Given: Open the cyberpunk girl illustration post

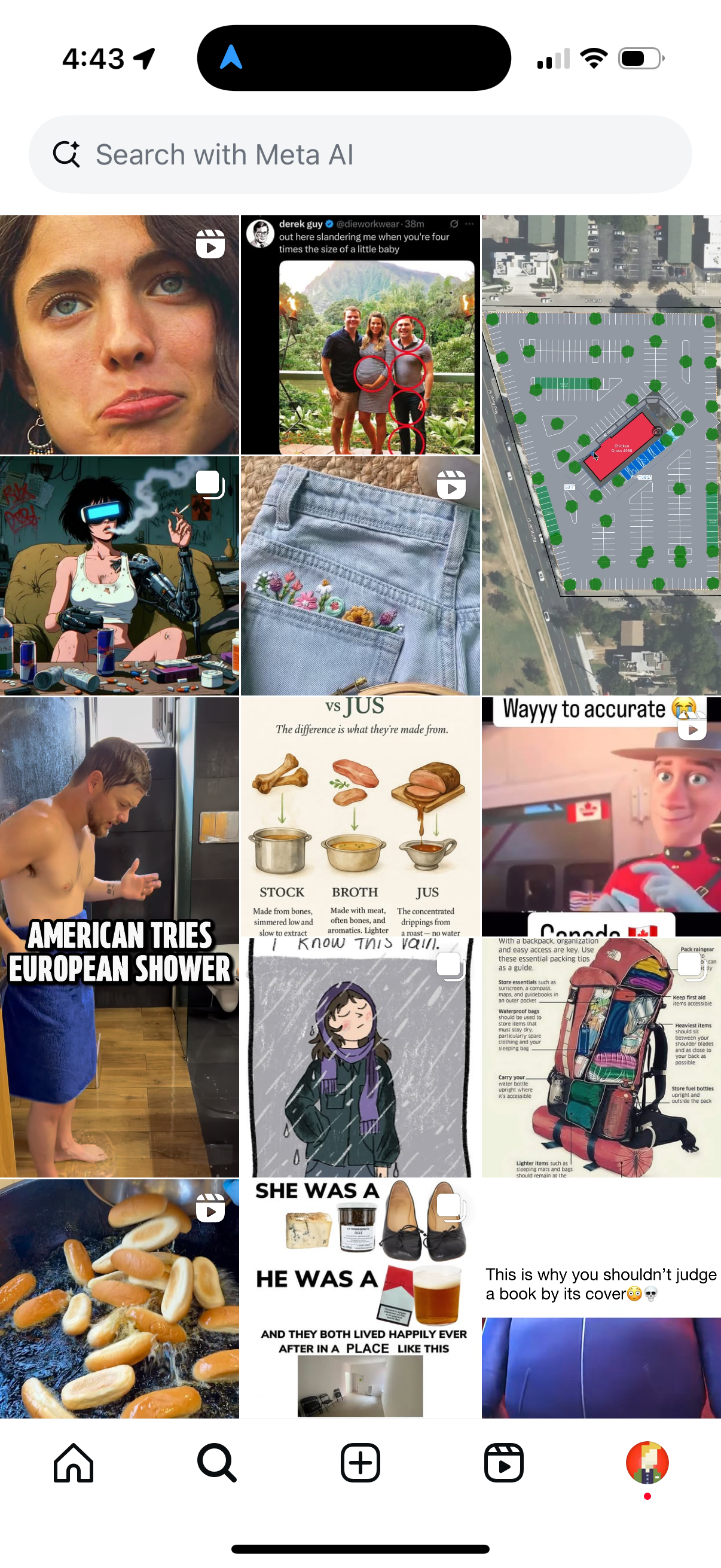Looking at the screenshot, I should [x=119, y=576].
